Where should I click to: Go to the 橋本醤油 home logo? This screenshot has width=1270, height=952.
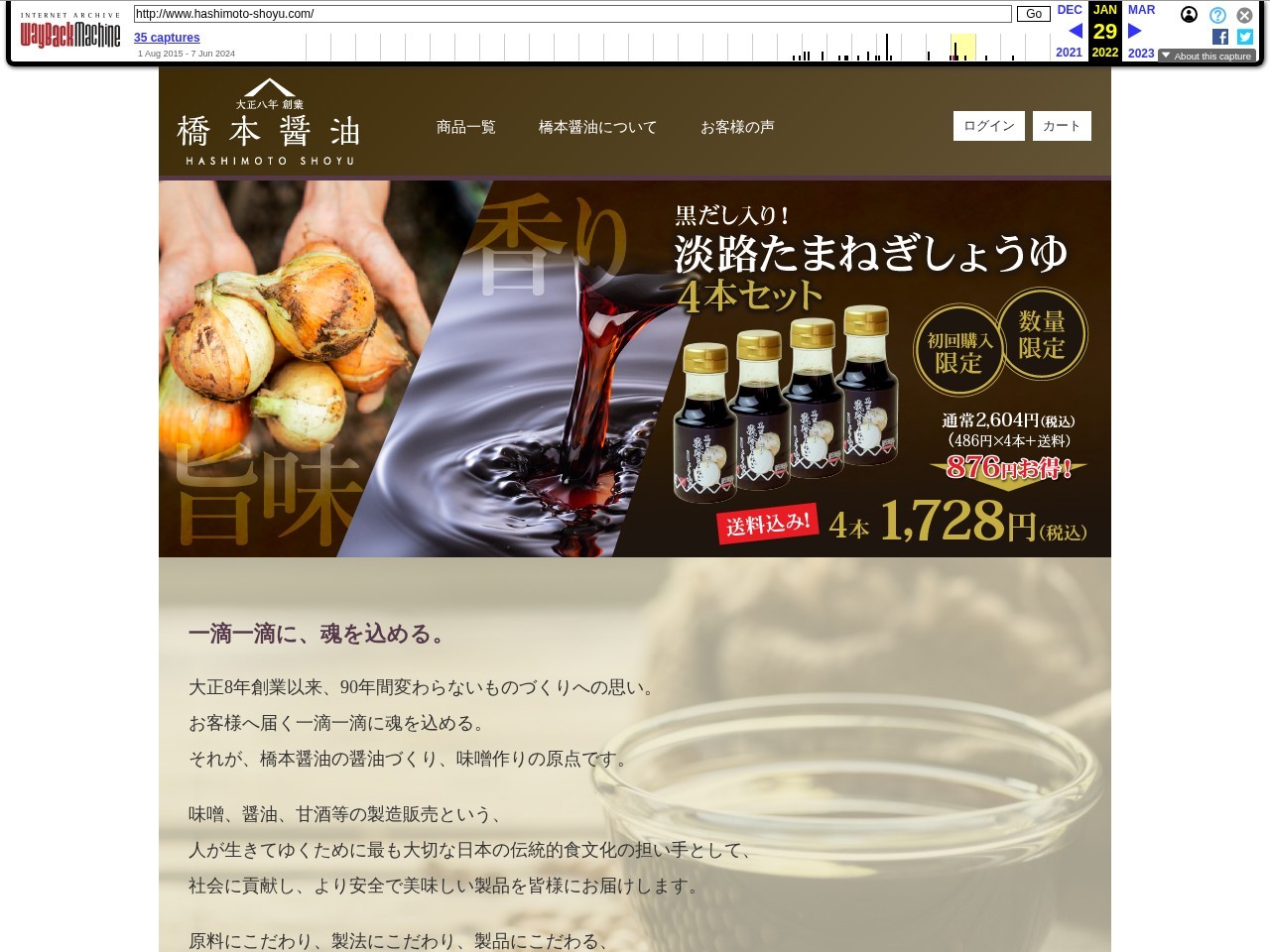pos(269,124)
